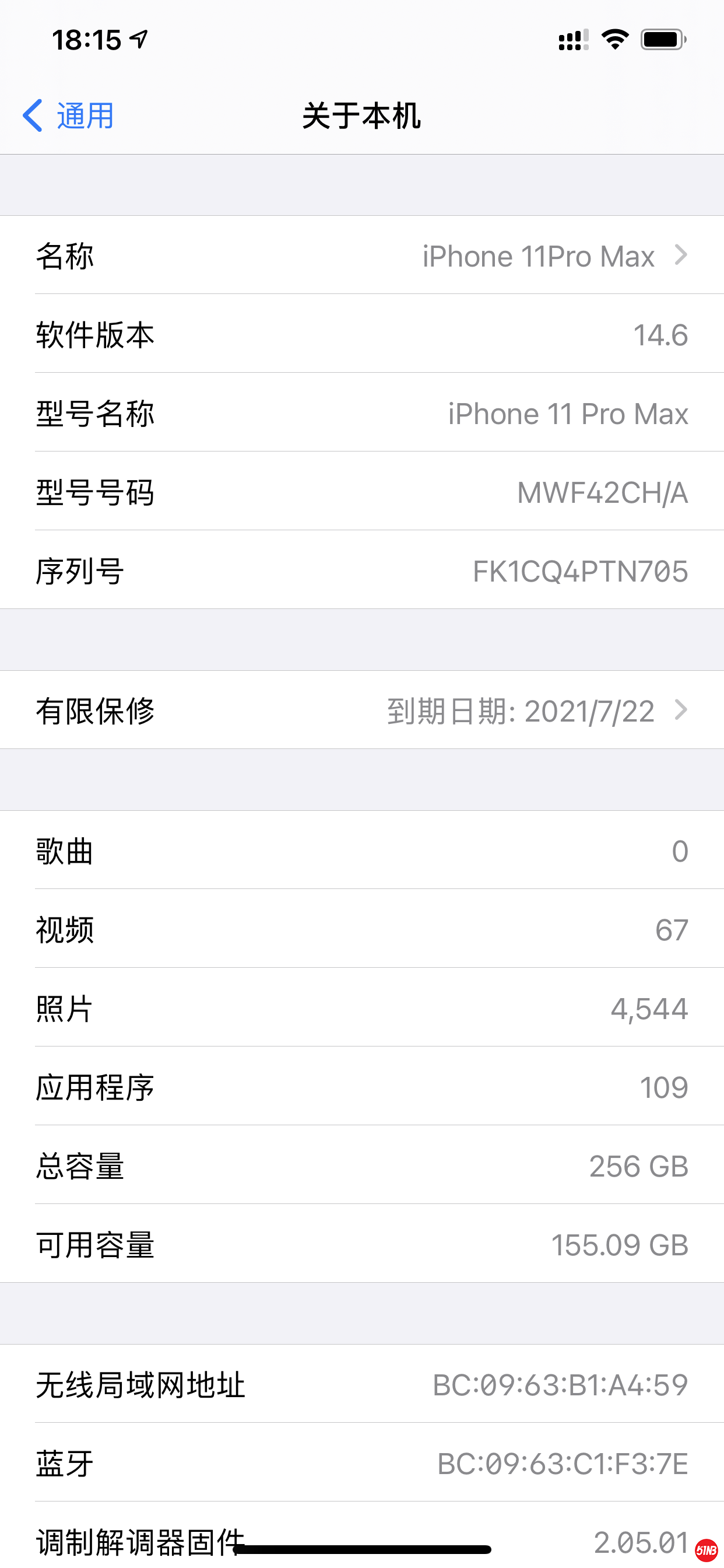Tap the 软件版本 14.6 row
724x1568 pixels.
click(x=362, y=335)
